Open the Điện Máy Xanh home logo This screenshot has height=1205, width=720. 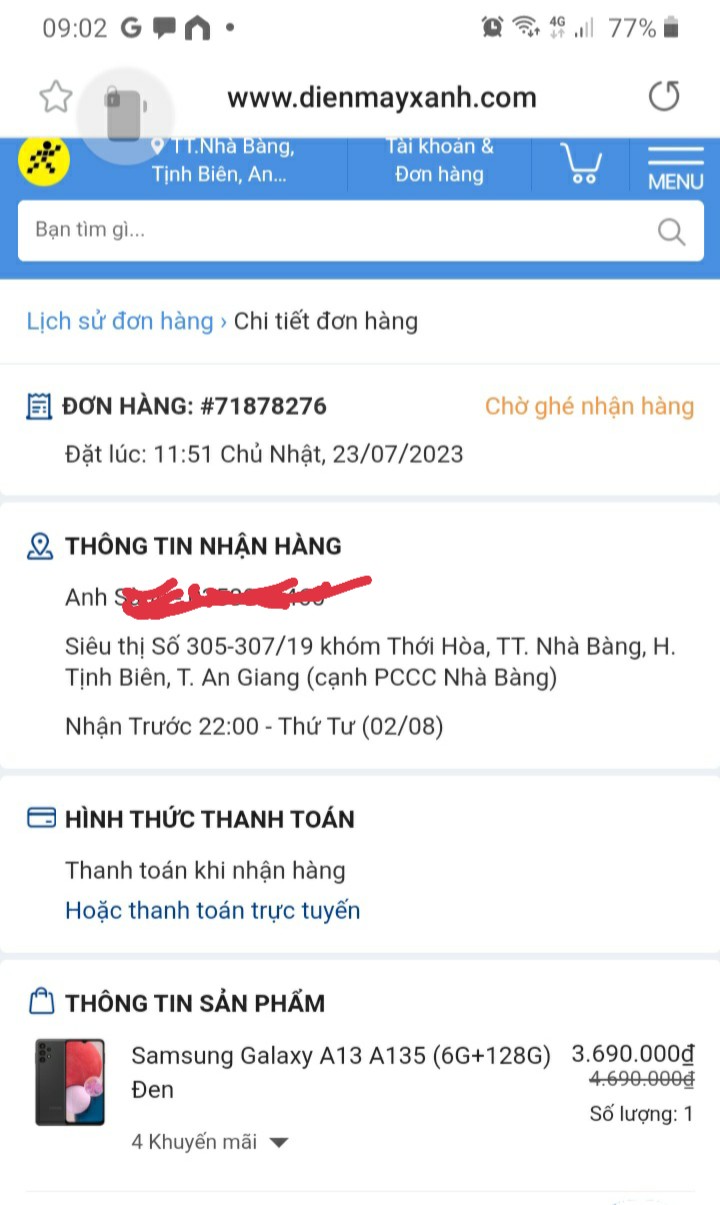point(44,161)
